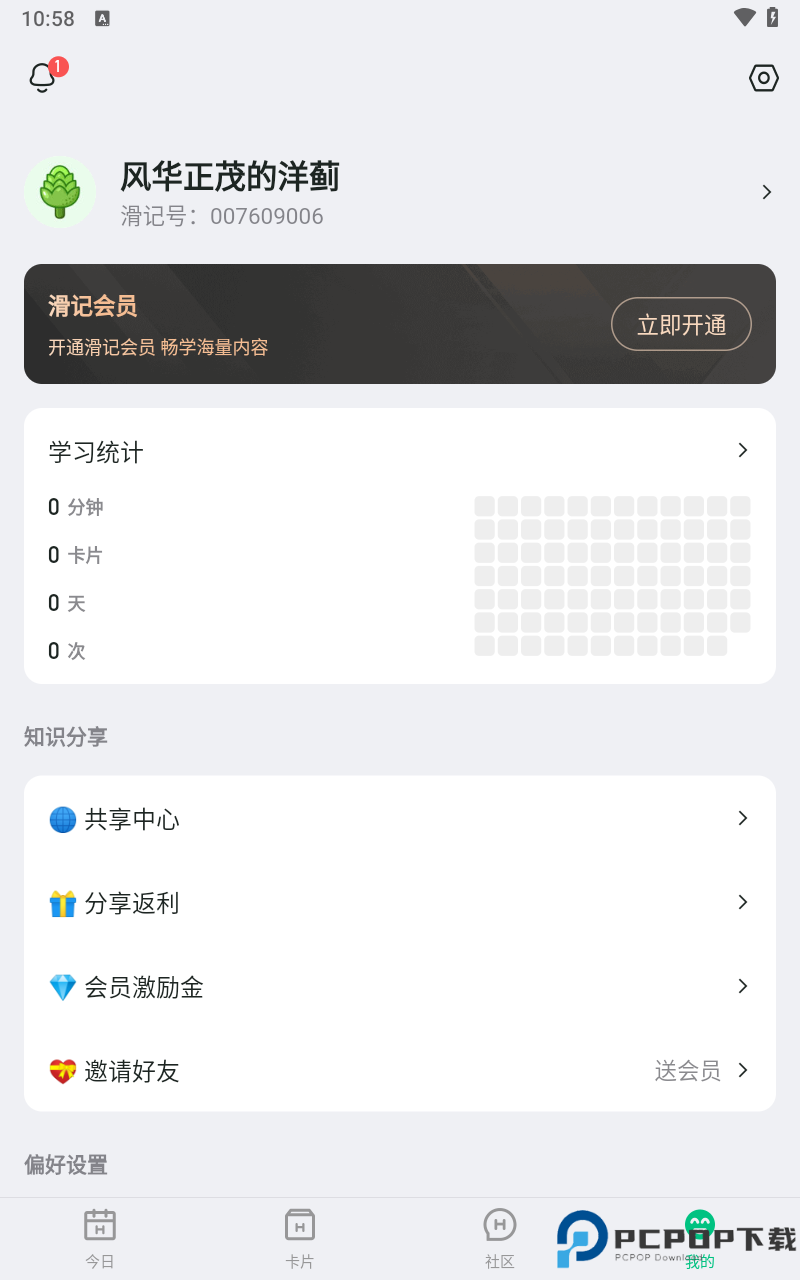Select the 我的 tab

click(x=700, y=1238)
